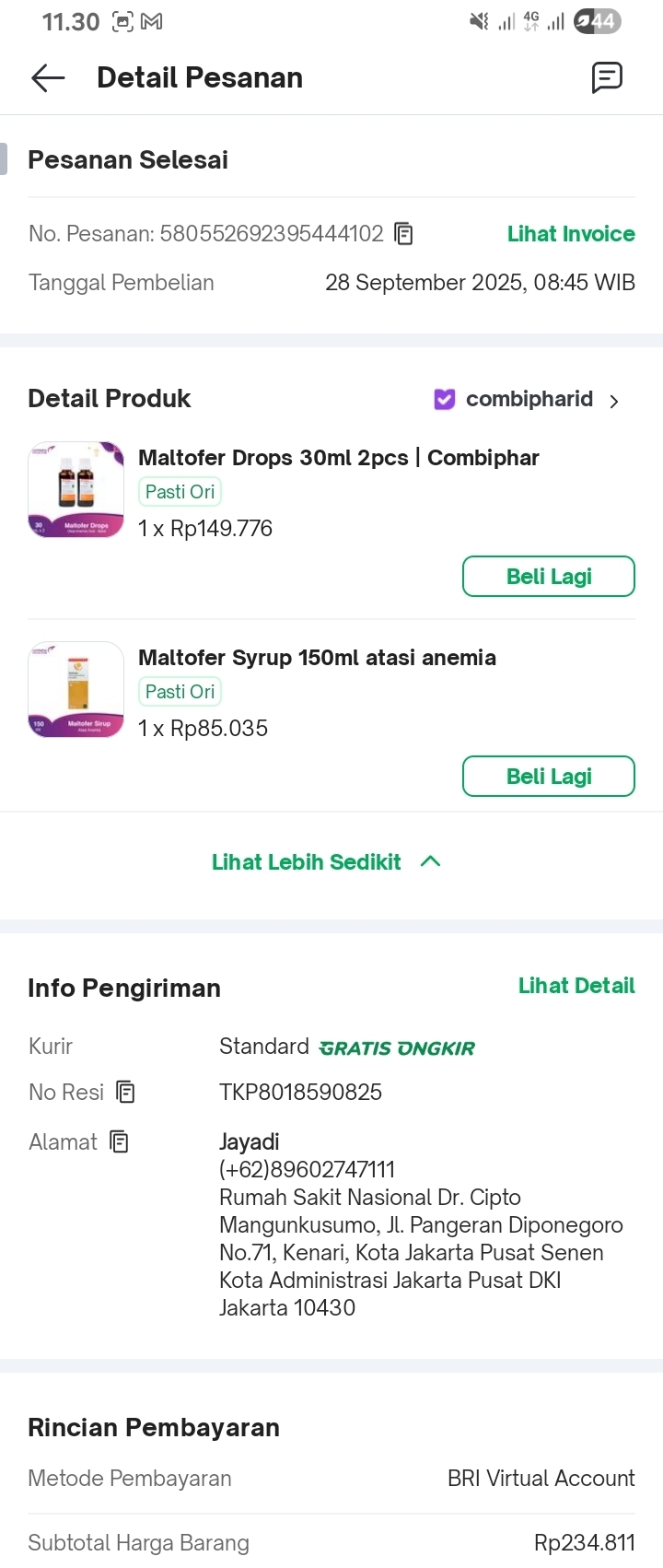Image resolution: width=663 pixels, height=1568 pixels.
Task: Open Lihat Invoice
Action: (571, 234)
